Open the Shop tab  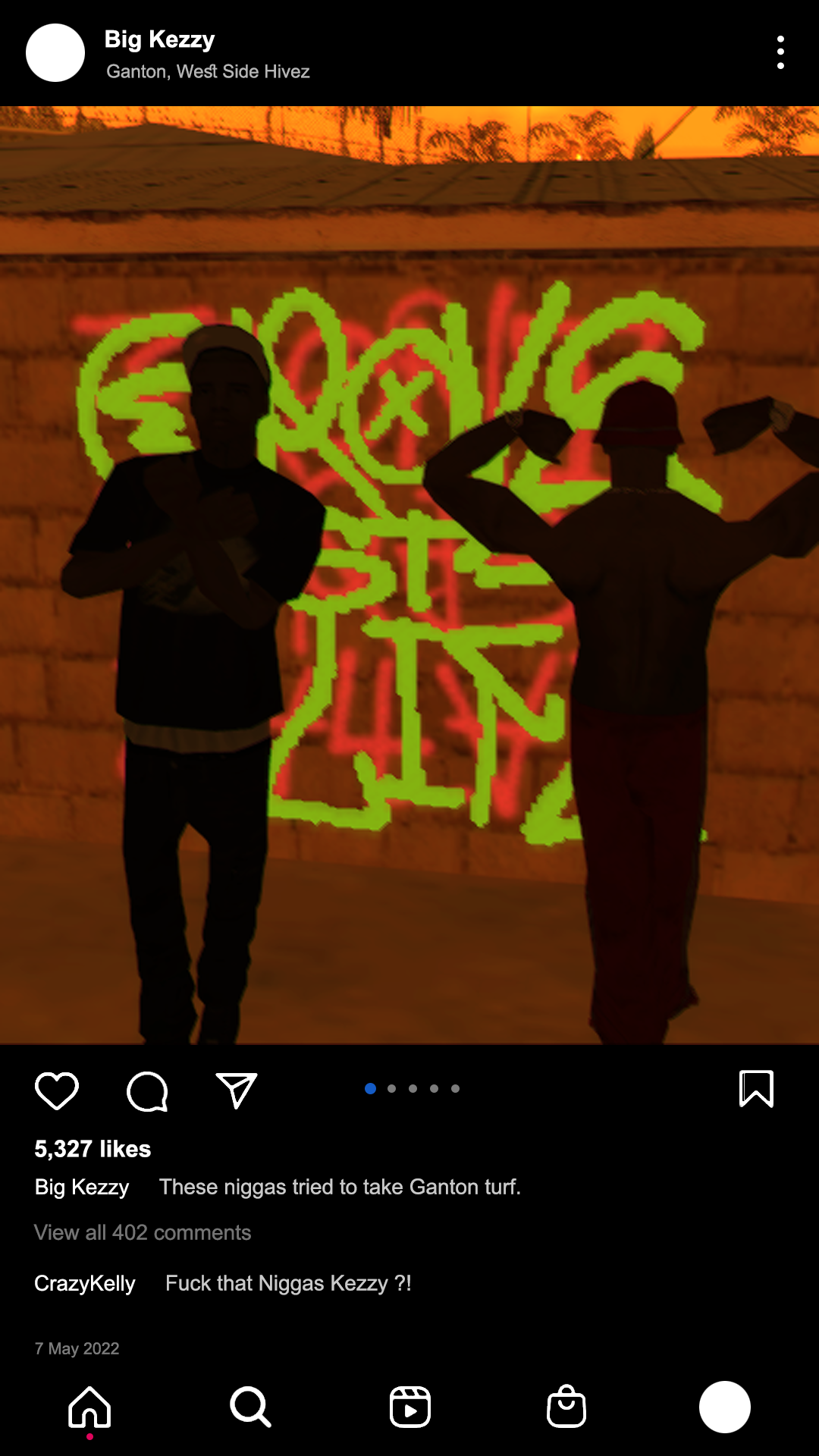tap(566, 1407)
